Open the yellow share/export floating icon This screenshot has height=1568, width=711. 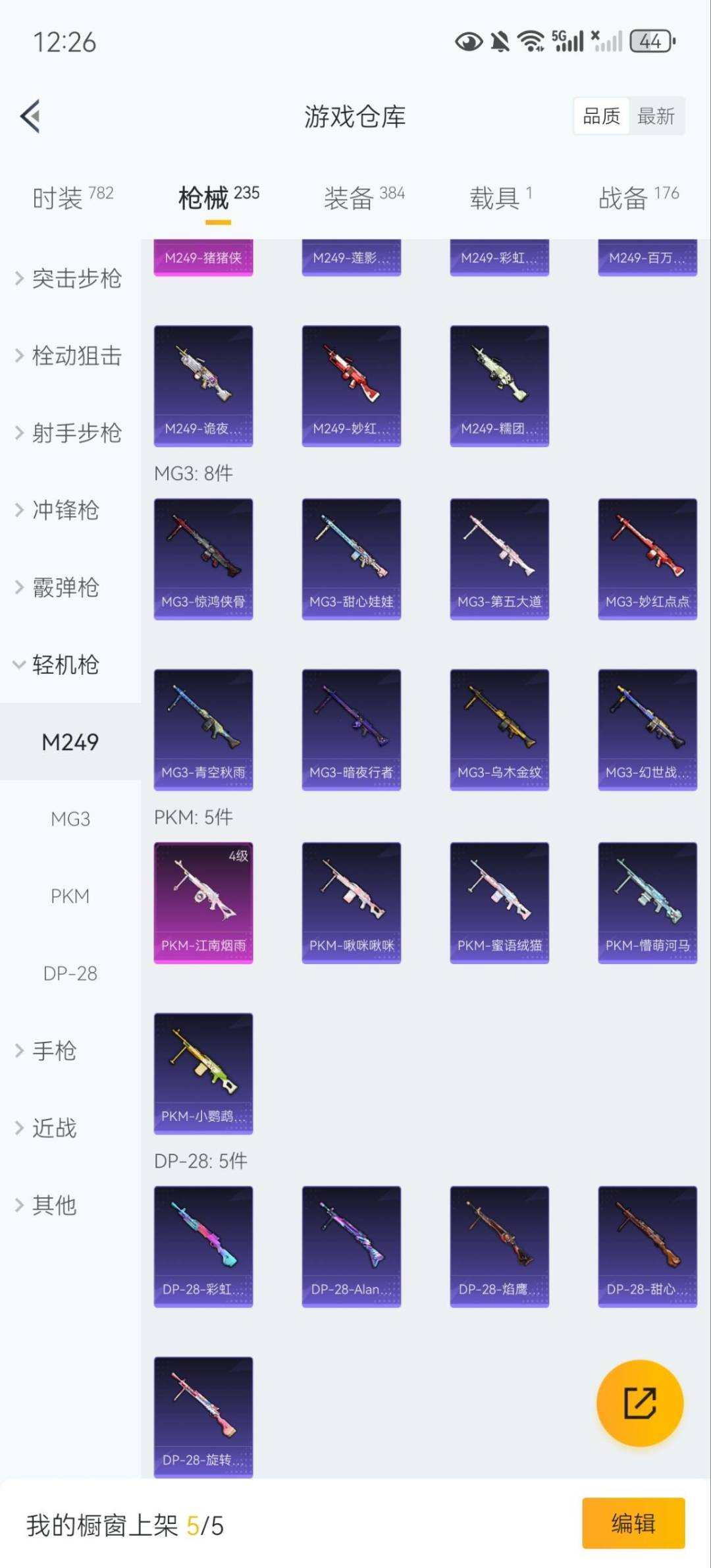(x=639, y=1403)
